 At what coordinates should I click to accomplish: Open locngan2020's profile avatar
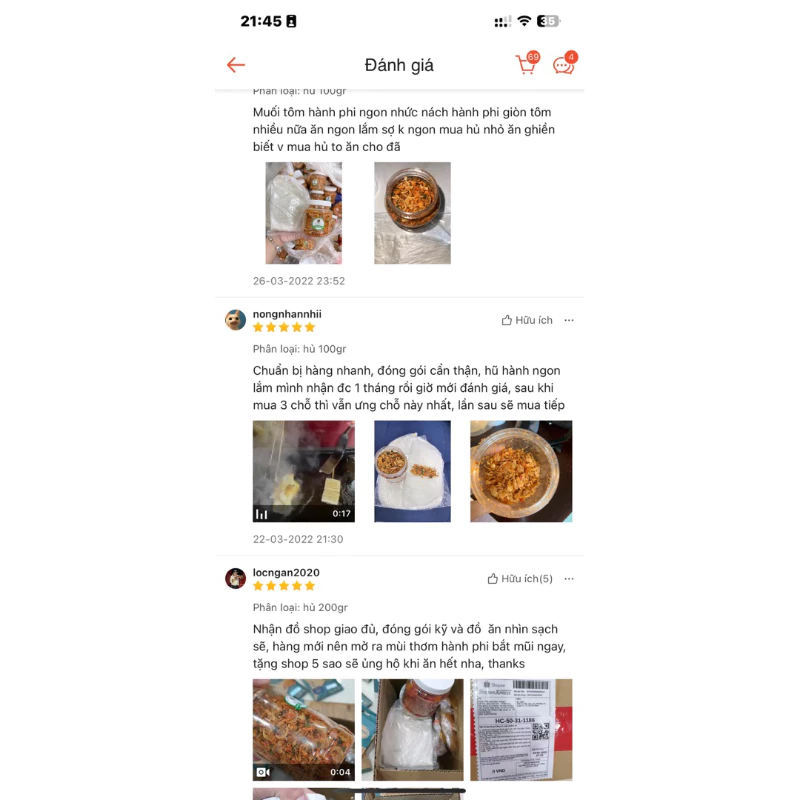pyautogui.click(x=235, y=579)
